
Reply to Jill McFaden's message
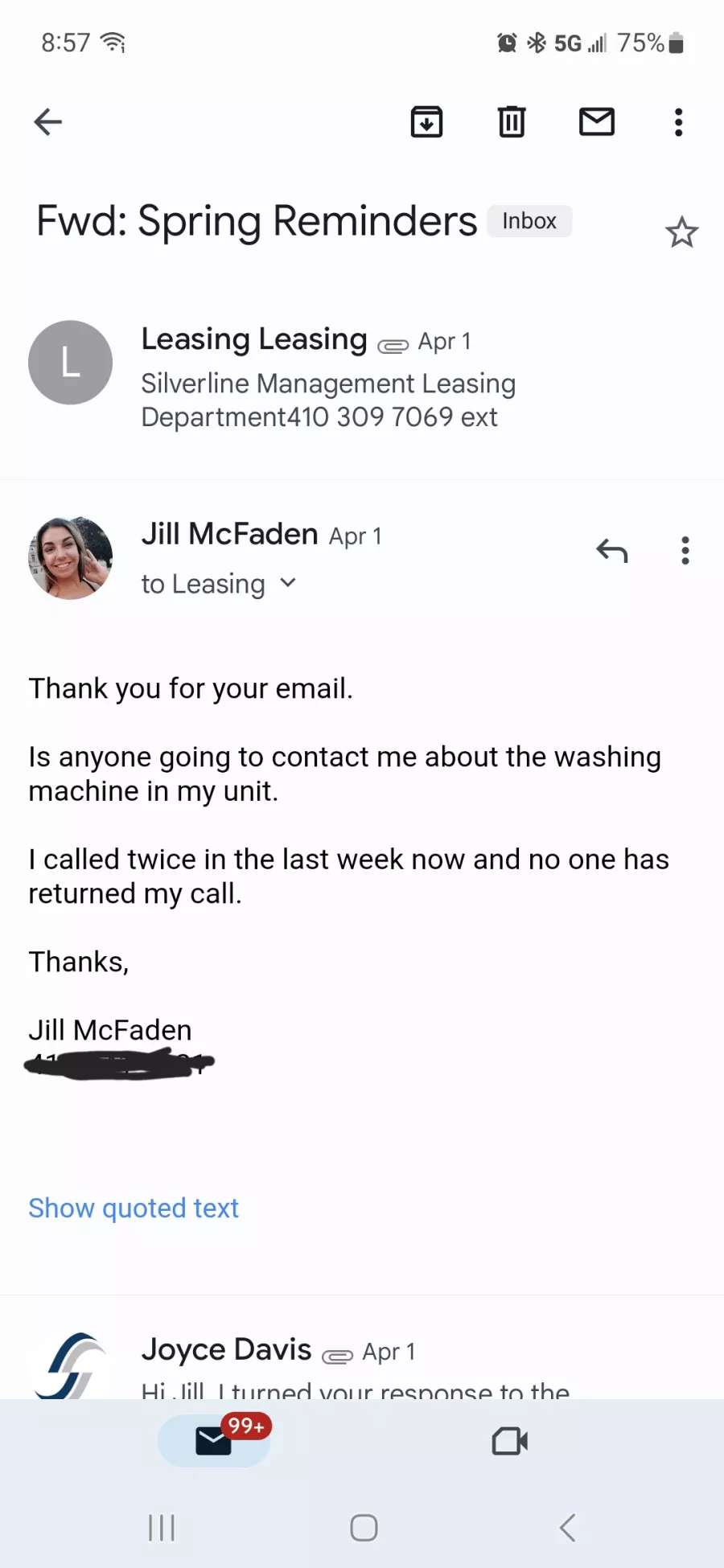click(x=611, y=551)
